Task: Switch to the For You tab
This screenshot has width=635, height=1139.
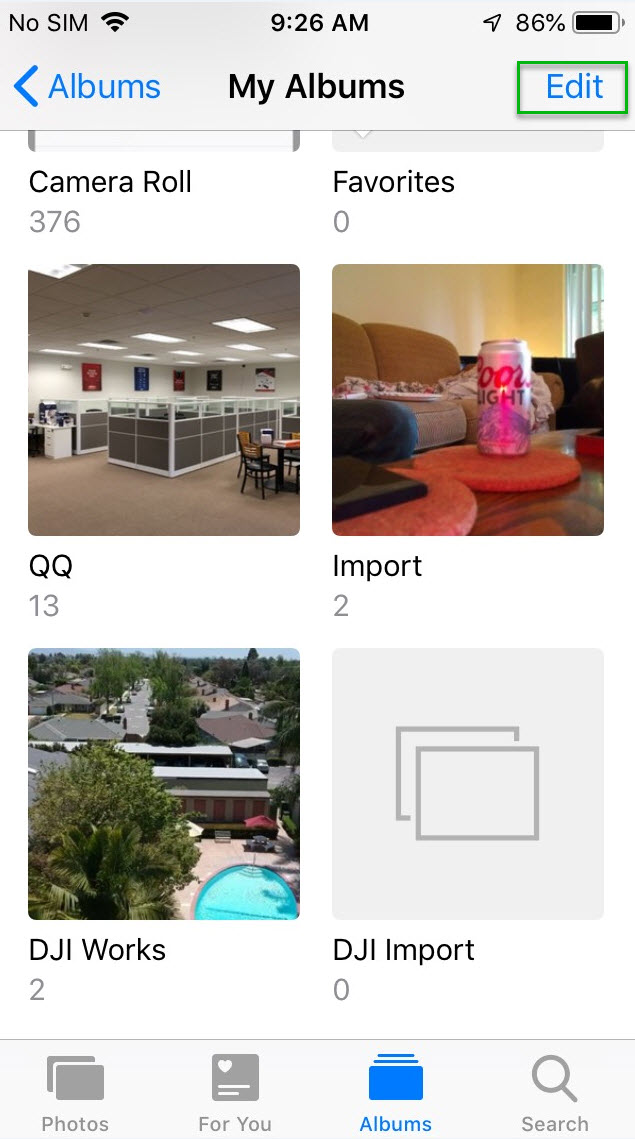Action: point(235,1092)
